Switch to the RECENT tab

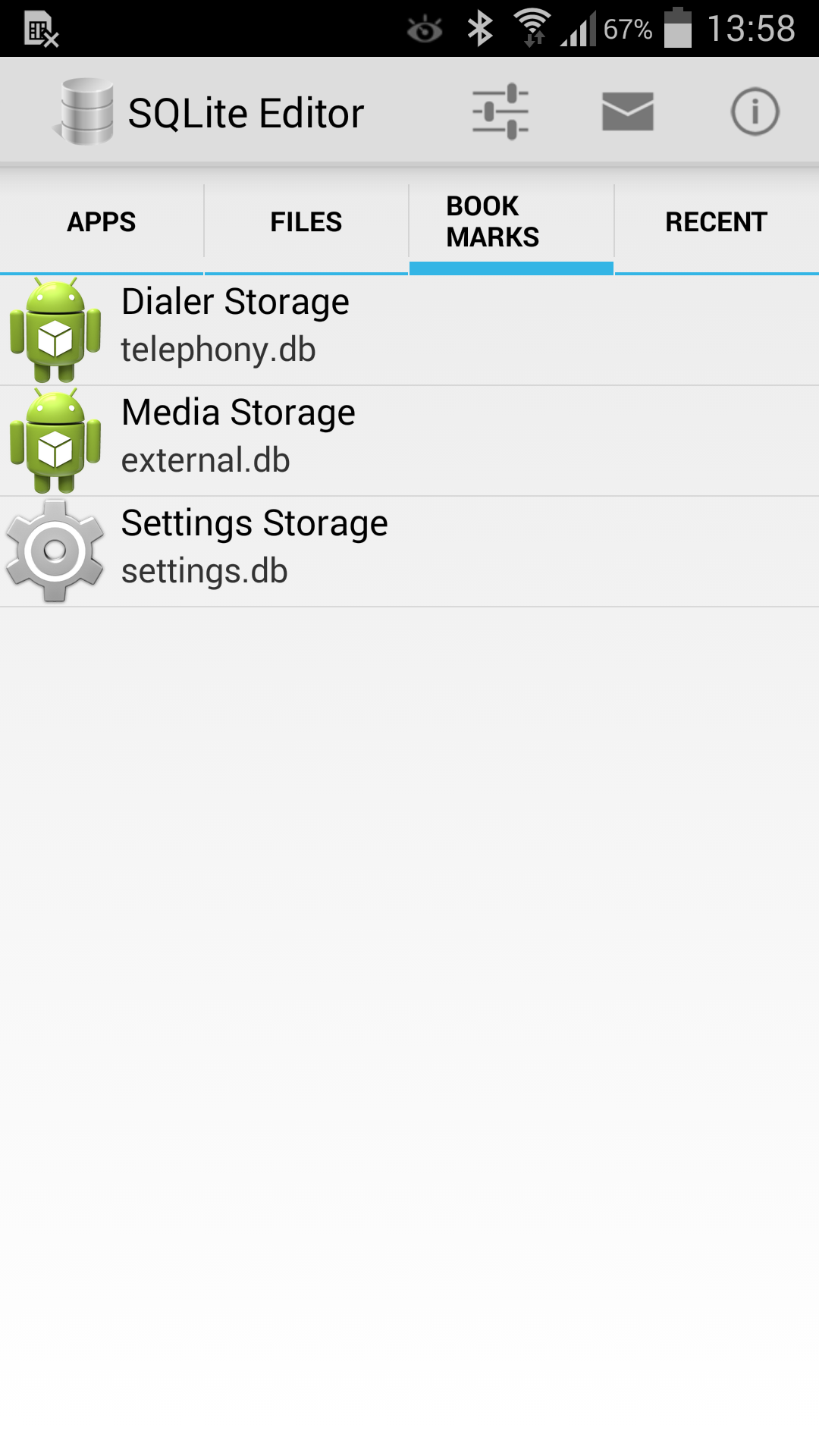(x=716, y=221)
